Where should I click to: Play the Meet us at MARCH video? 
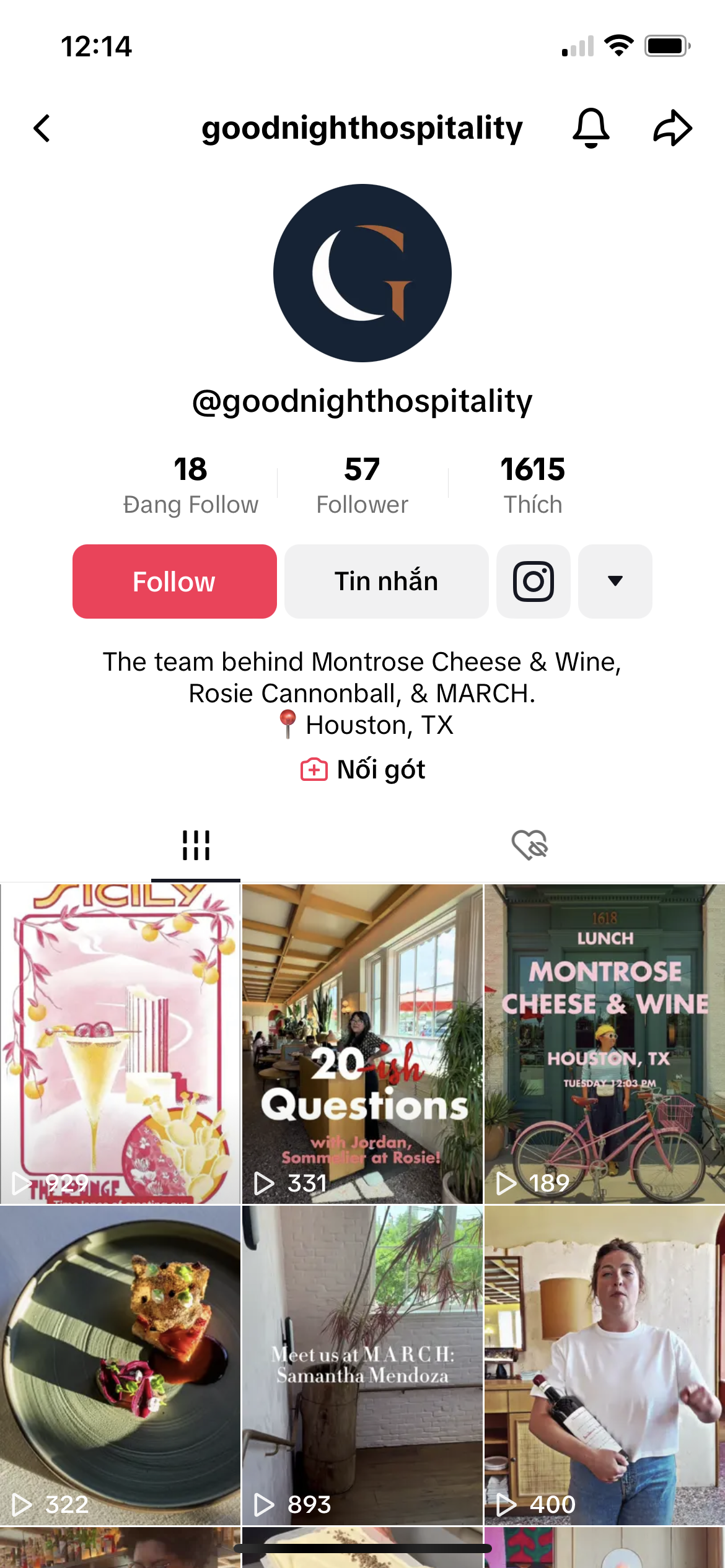tap(362, 1365)
